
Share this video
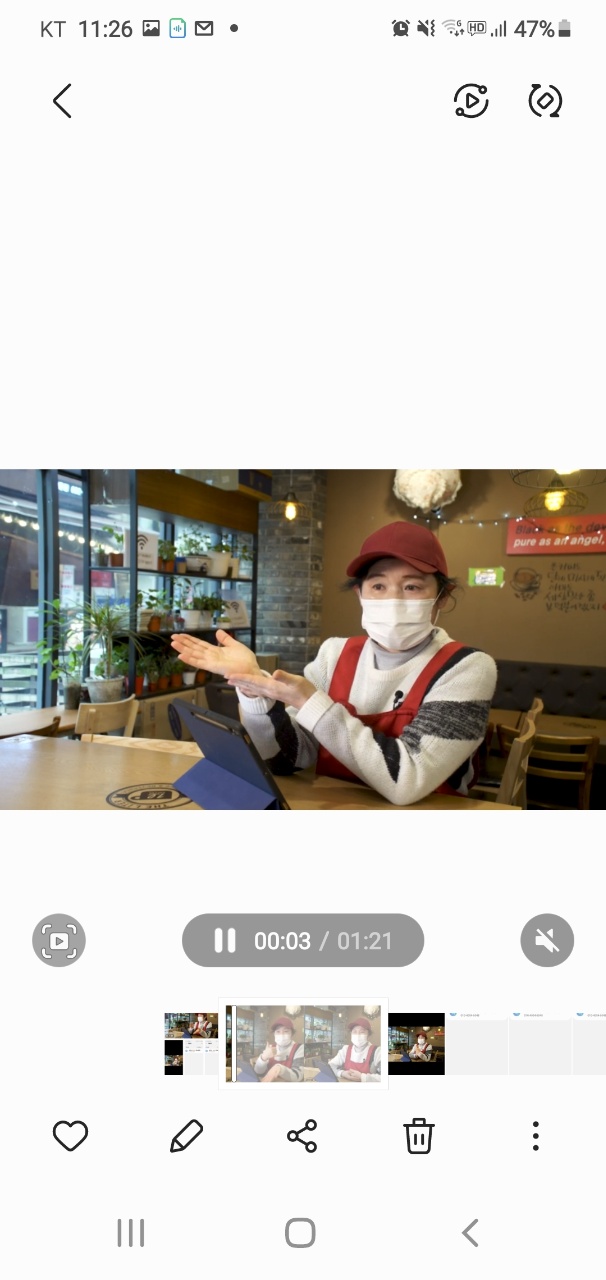[x=302, y=1136]
